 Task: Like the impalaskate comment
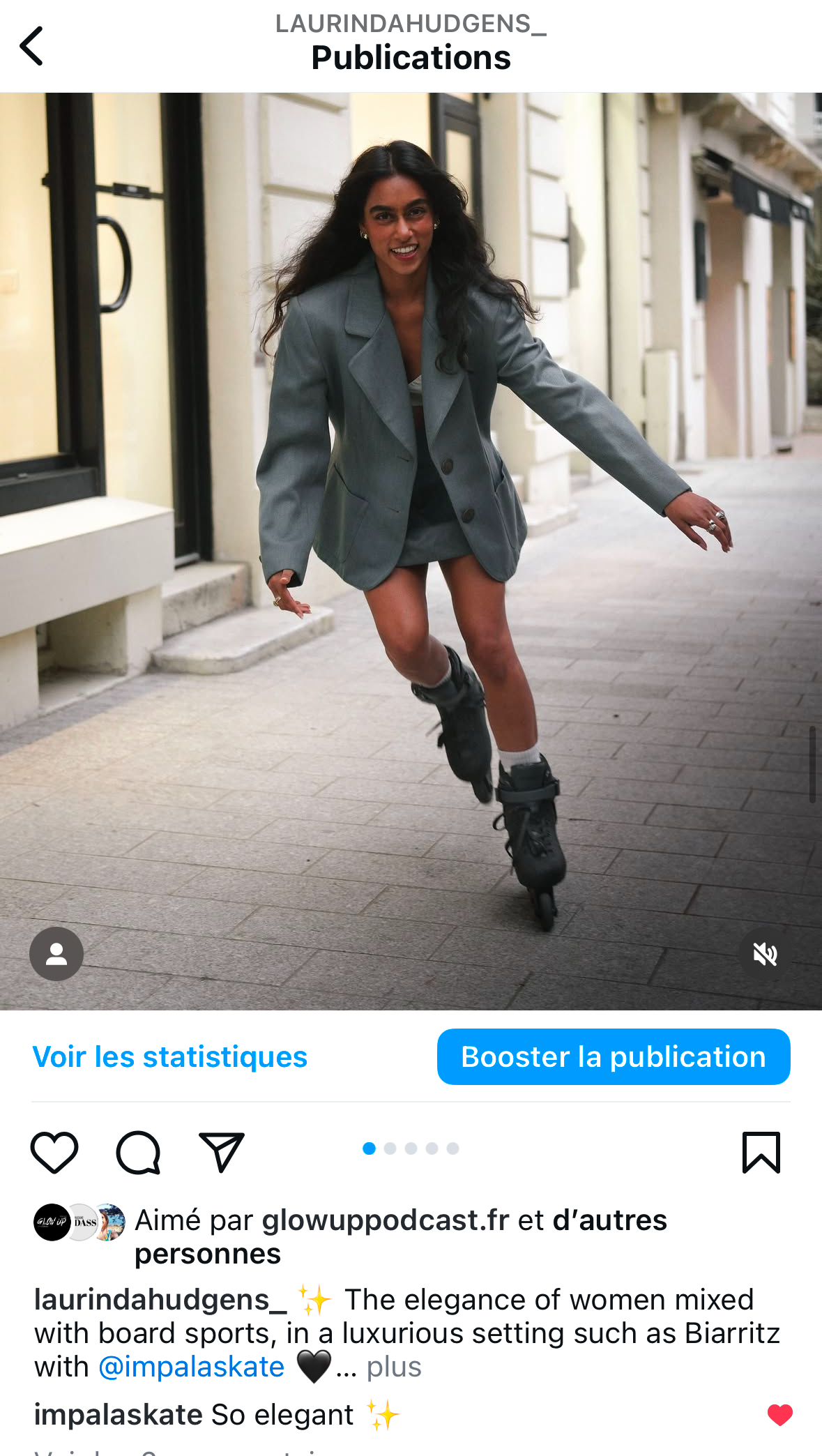pos(779,1415)
